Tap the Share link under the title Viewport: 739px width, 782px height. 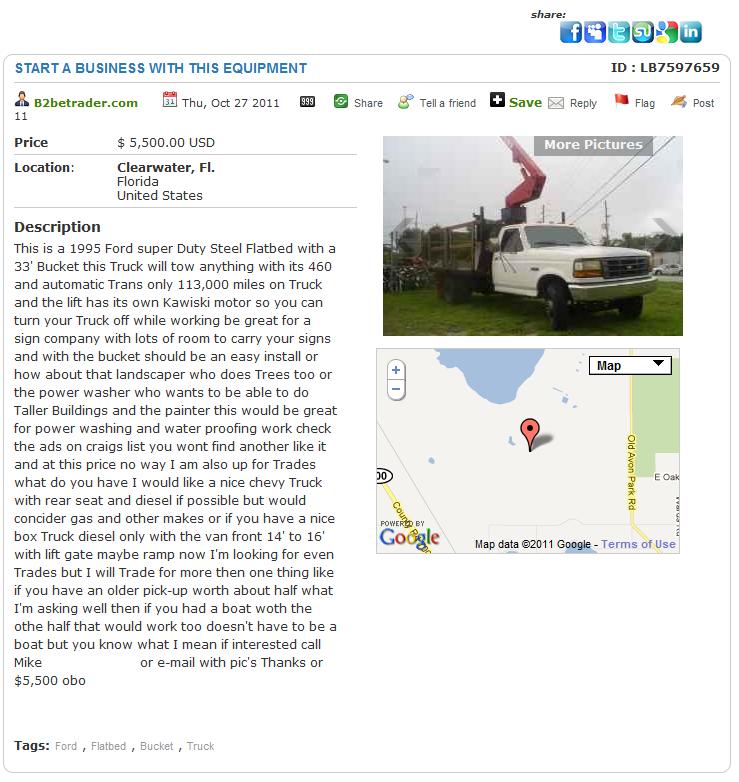click(367, 103)
